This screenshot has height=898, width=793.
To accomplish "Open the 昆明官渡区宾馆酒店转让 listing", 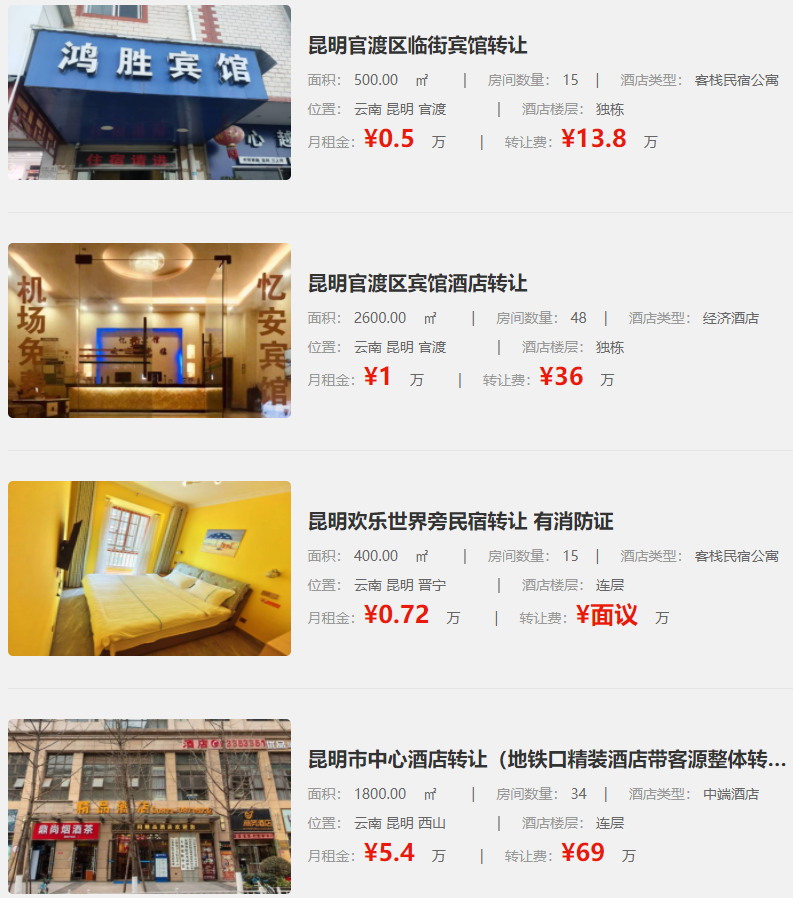I will [x=417, y=283].
